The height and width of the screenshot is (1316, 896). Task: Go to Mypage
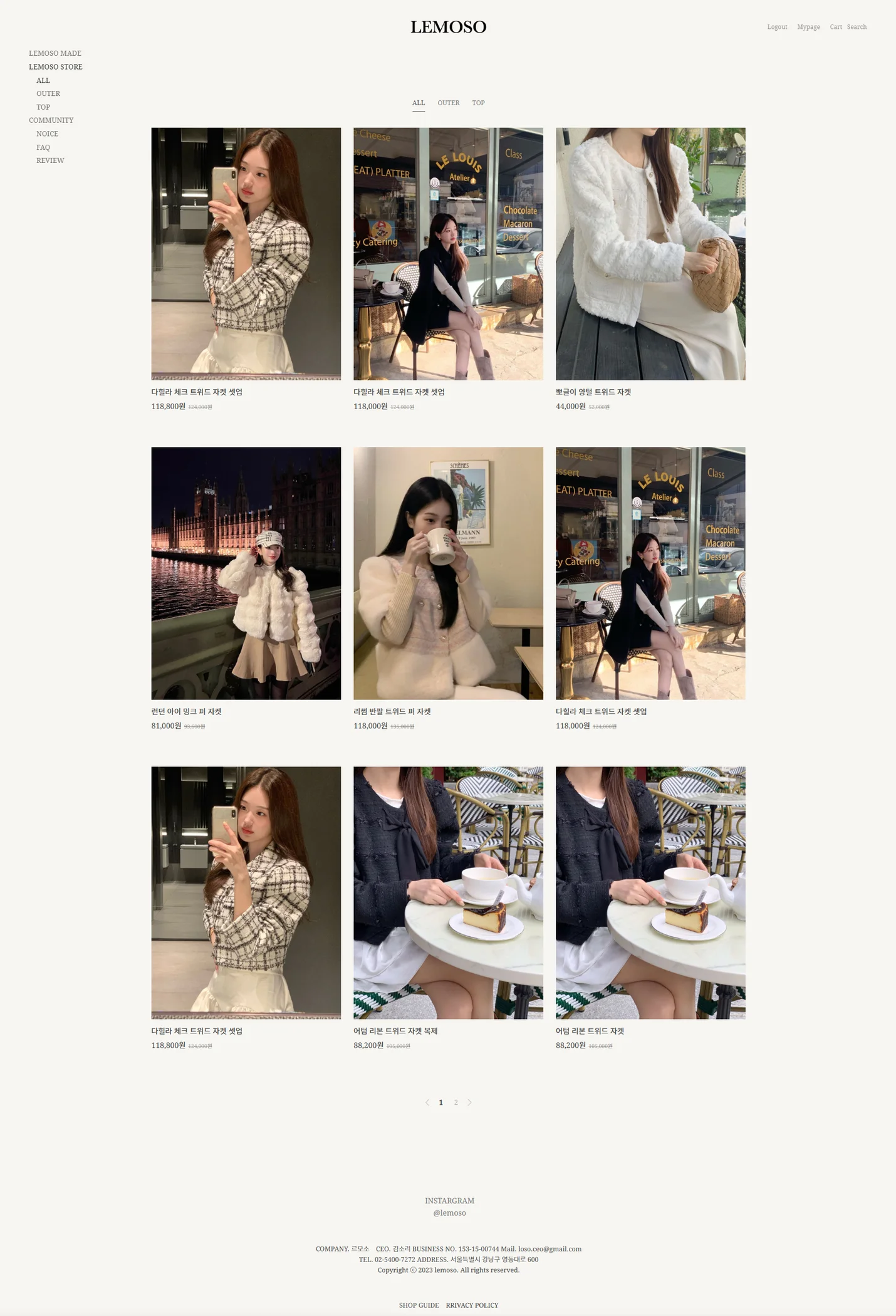808,27
